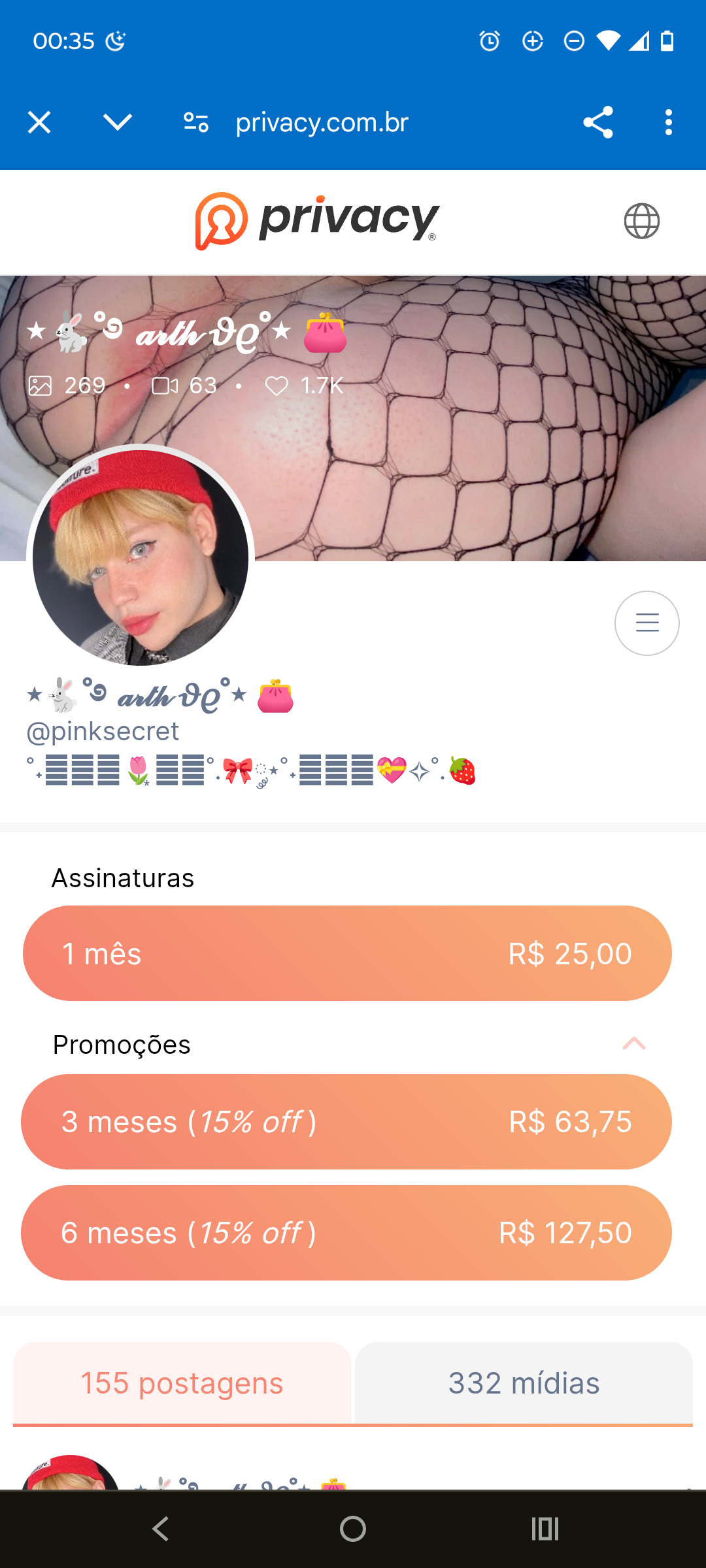Image resolution: width=706 pixels, height=1568 pixels.
Task: Open the browser overflow menu
Action: pos(668,122)
